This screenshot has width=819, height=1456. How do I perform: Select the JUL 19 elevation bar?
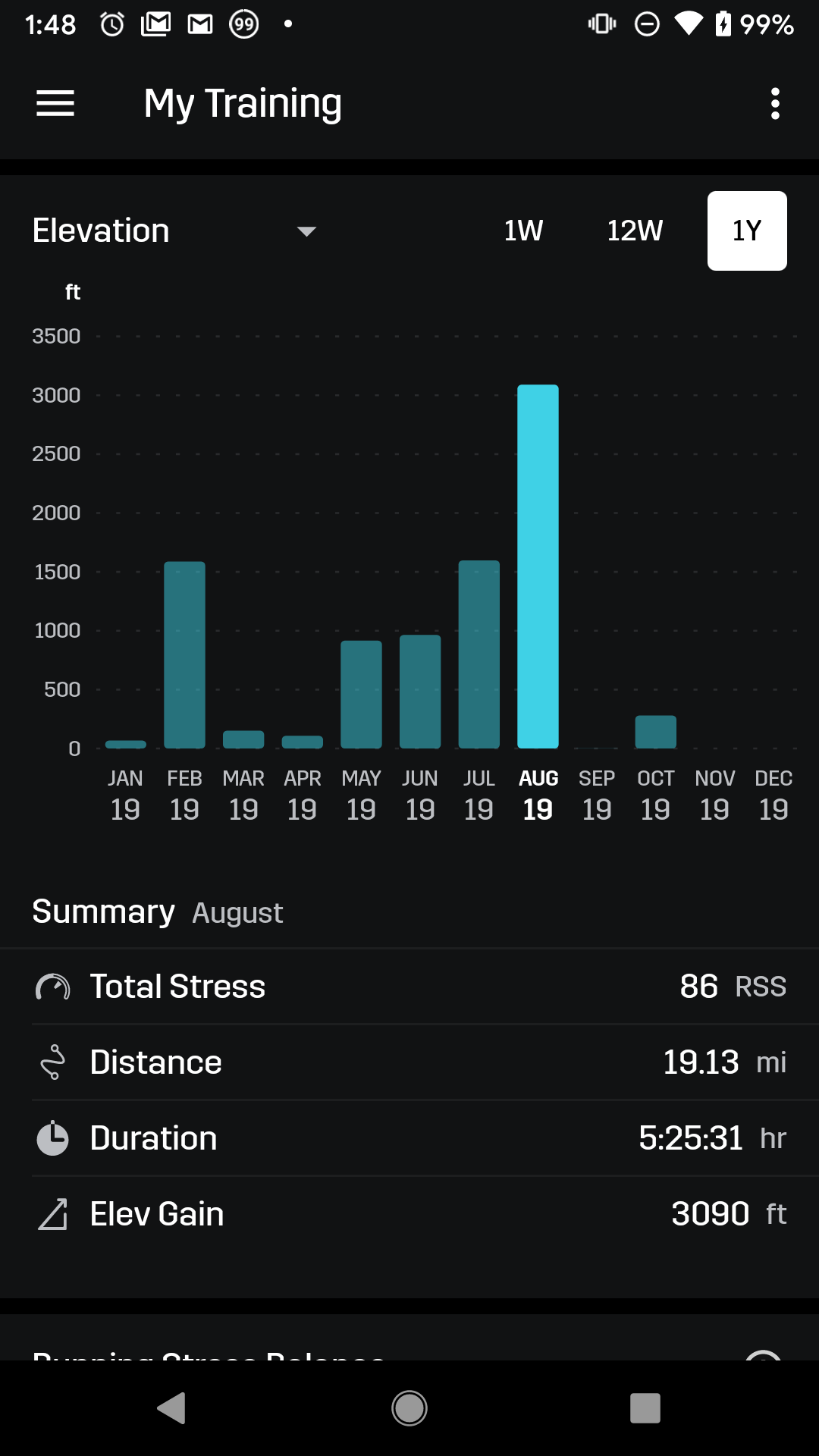point(479,654)
